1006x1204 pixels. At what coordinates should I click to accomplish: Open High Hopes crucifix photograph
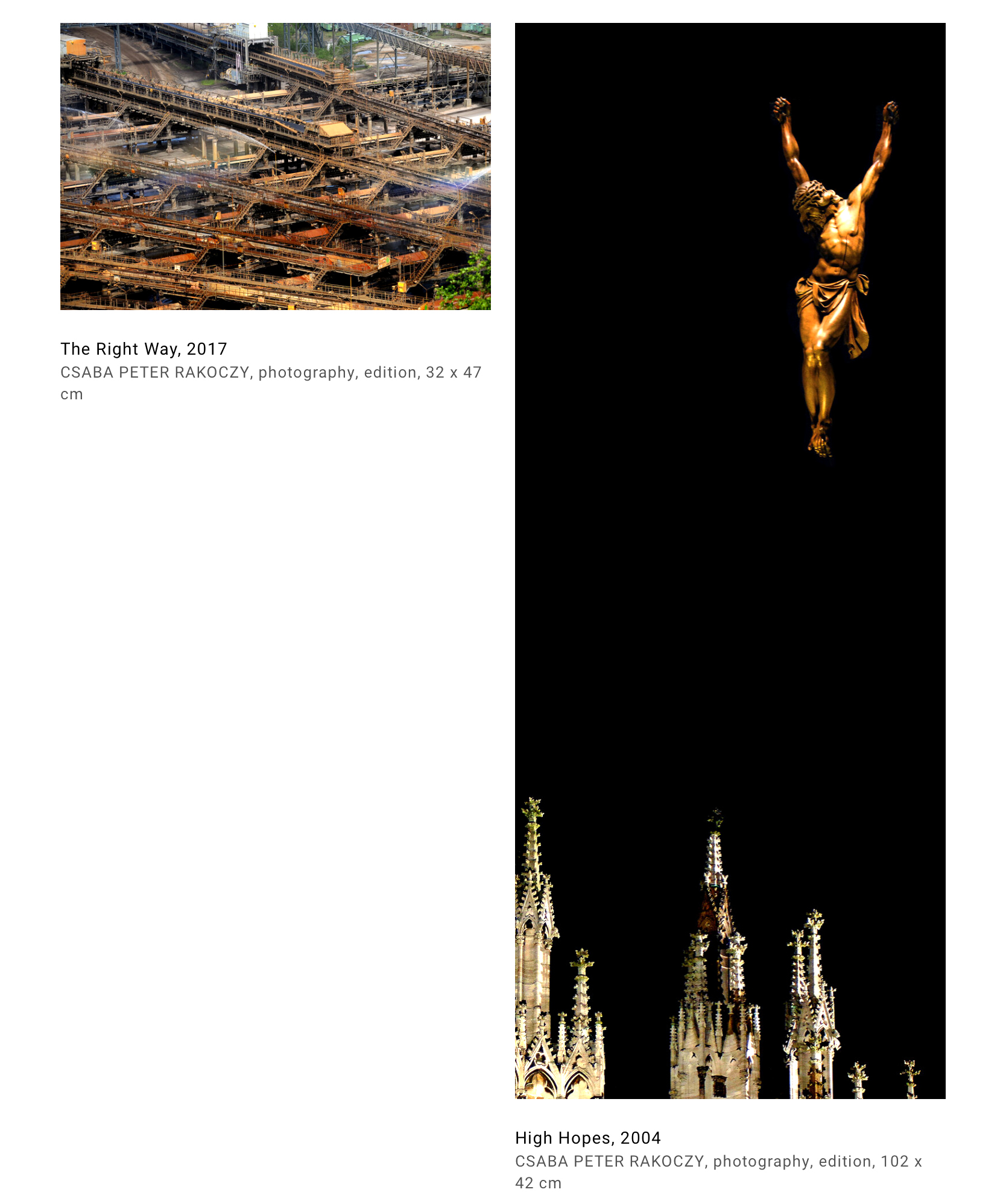730,561
